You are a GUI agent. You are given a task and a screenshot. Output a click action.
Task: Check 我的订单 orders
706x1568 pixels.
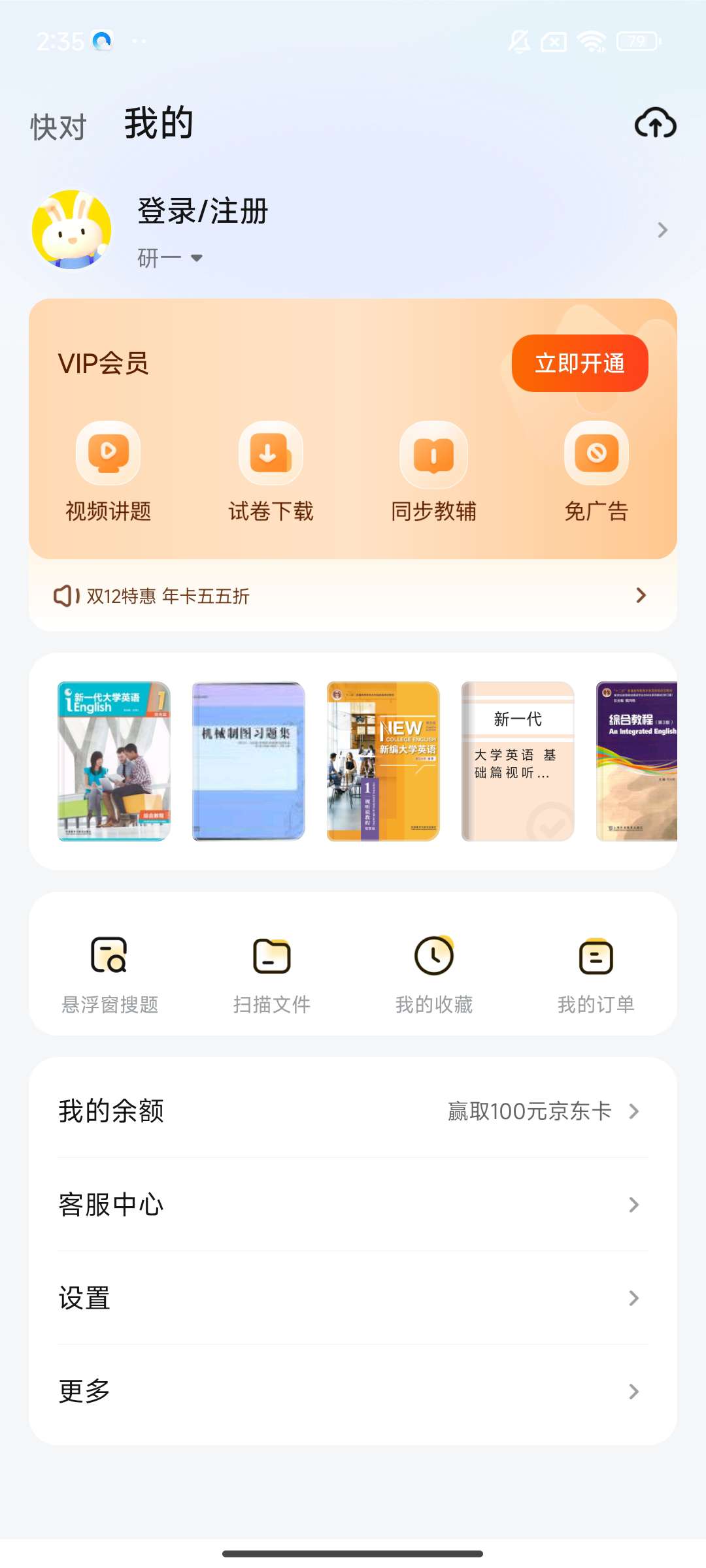coord(596,973)
